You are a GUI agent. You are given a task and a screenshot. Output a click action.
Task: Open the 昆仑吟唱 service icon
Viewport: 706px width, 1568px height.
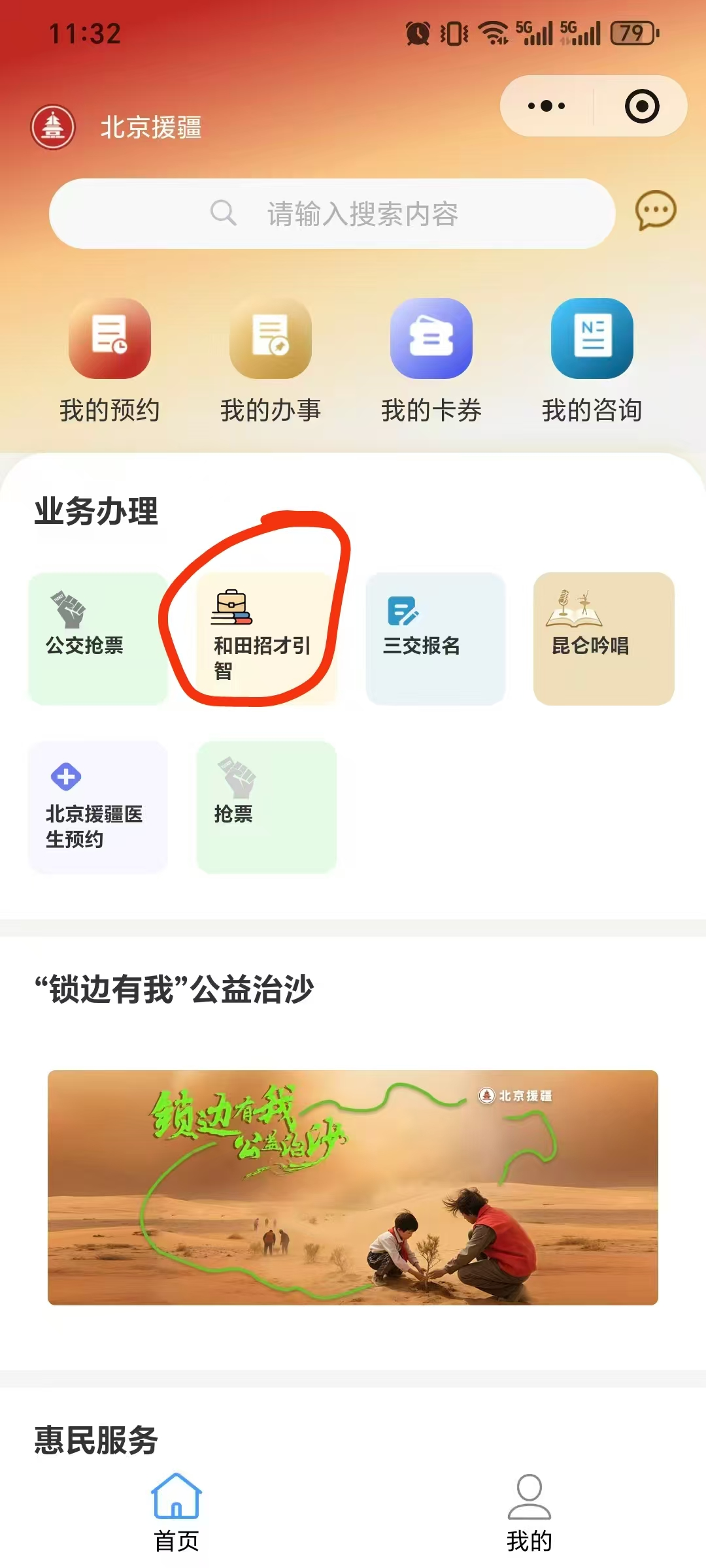pos(603,637)
